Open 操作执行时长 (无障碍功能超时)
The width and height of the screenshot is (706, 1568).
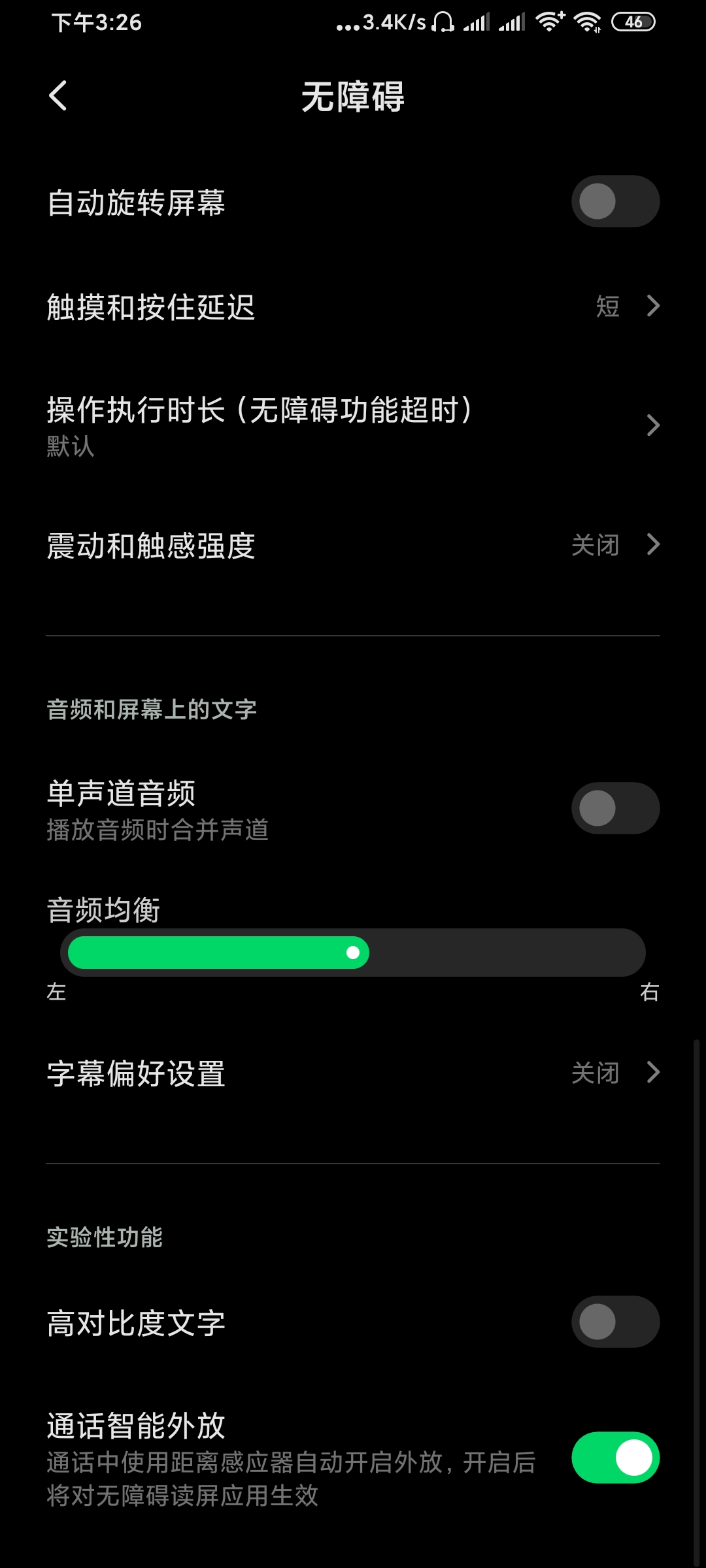[353, 425]
